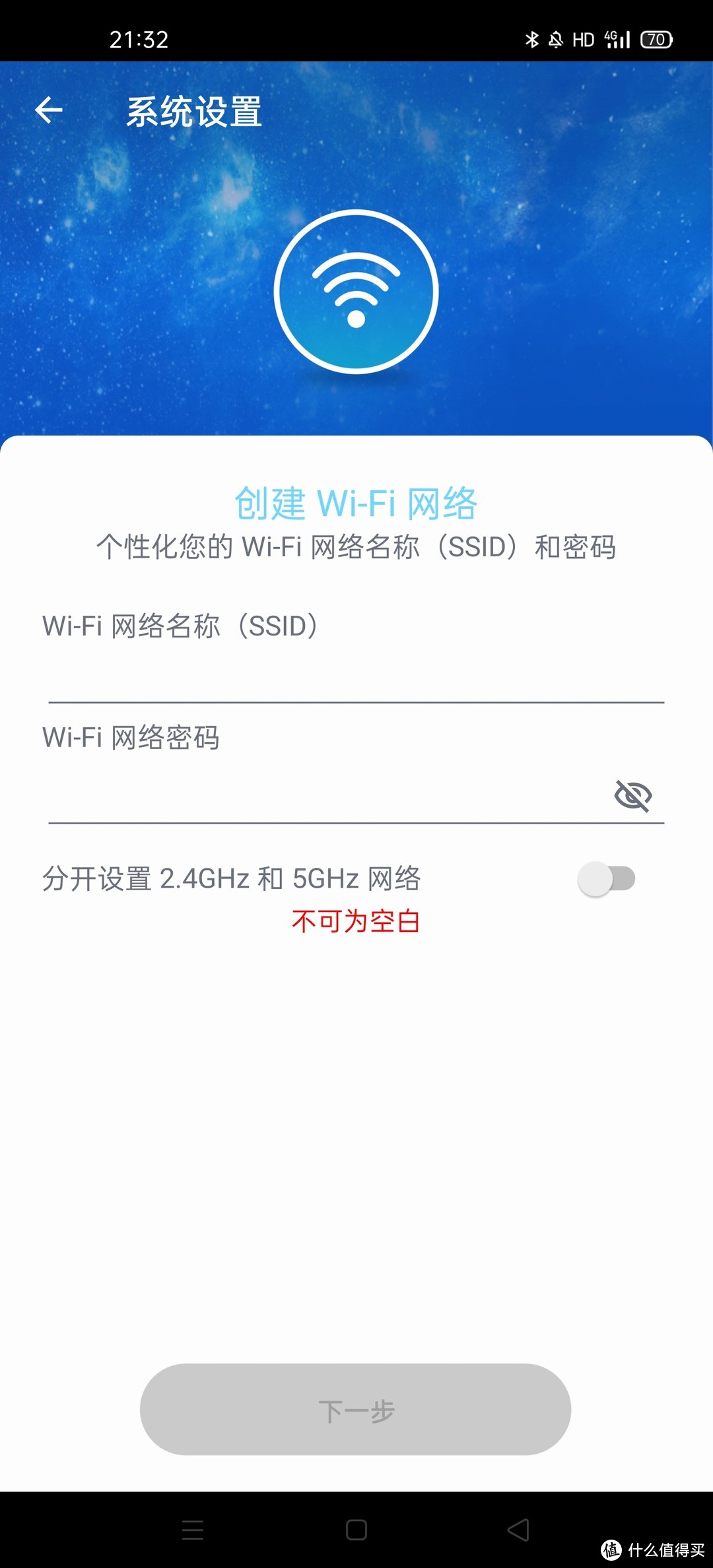Tap the clock showing 21:32
The image size is (713, 1568).
141,39
